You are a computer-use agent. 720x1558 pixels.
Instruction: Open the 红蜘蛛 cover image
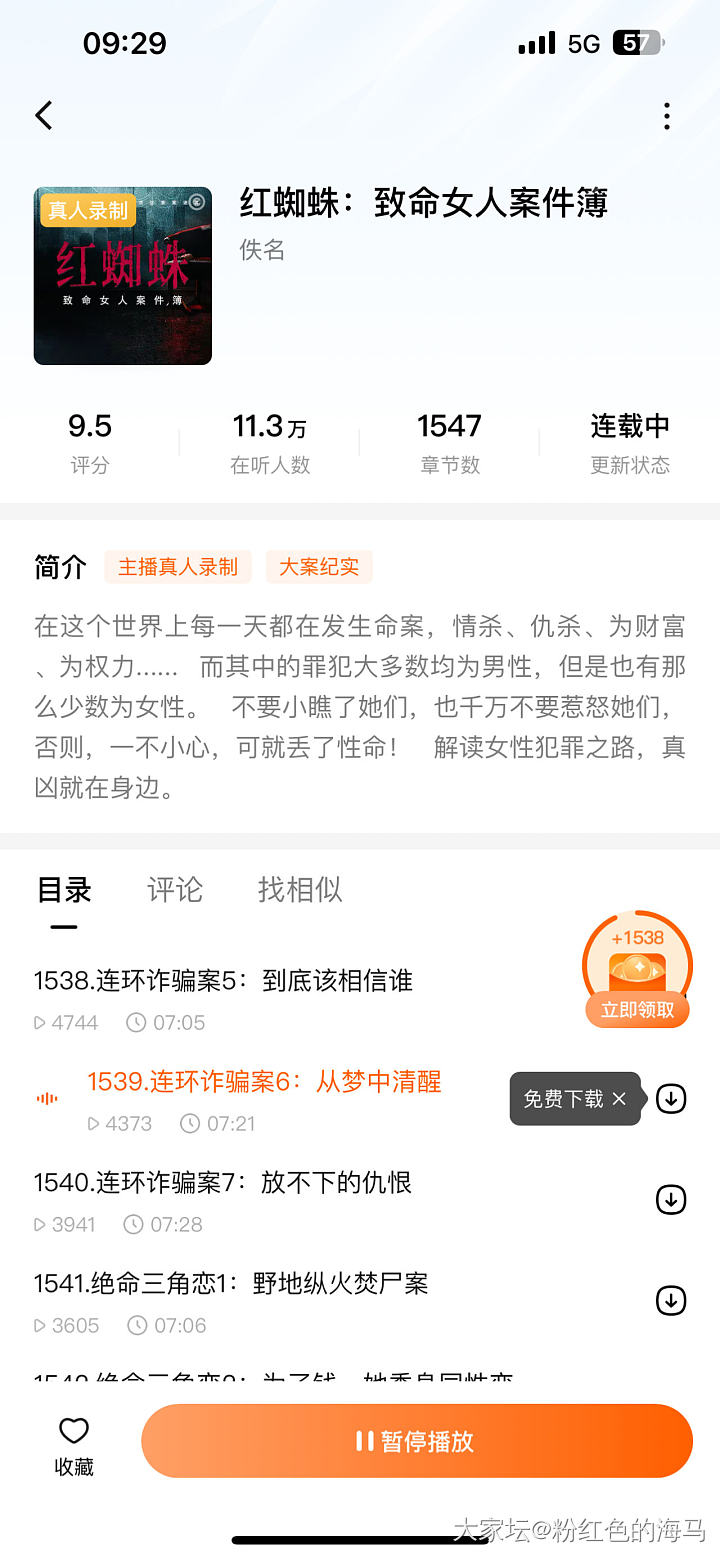(123, 276)
